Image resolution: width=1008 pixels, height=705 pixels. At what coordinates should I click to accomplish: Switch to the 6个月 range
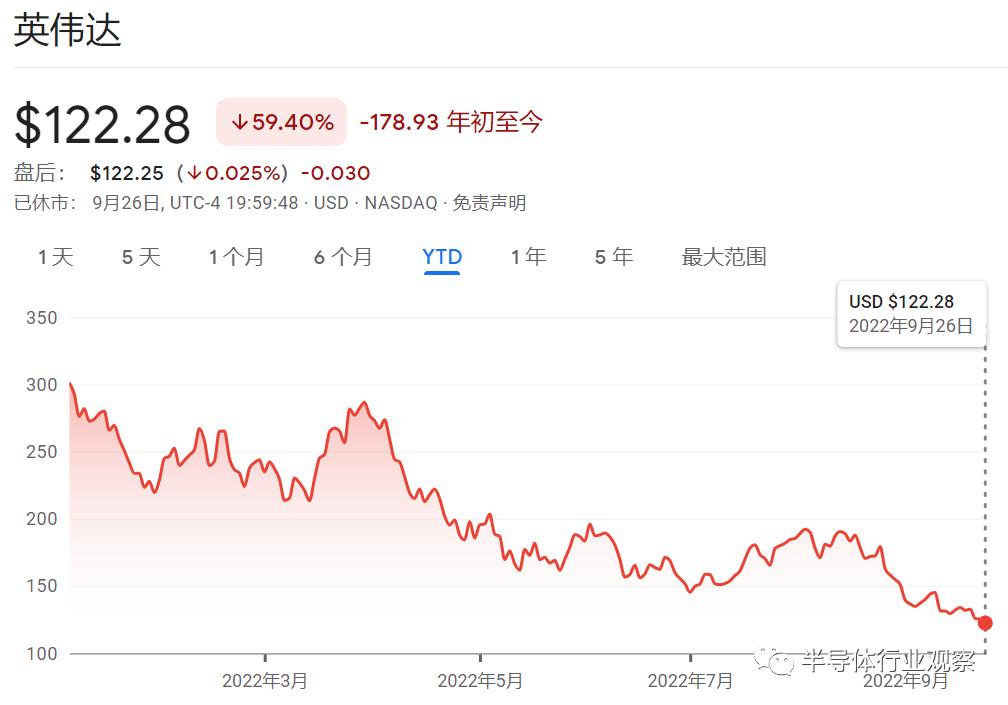pyautogui.click(x=343, y=257)
